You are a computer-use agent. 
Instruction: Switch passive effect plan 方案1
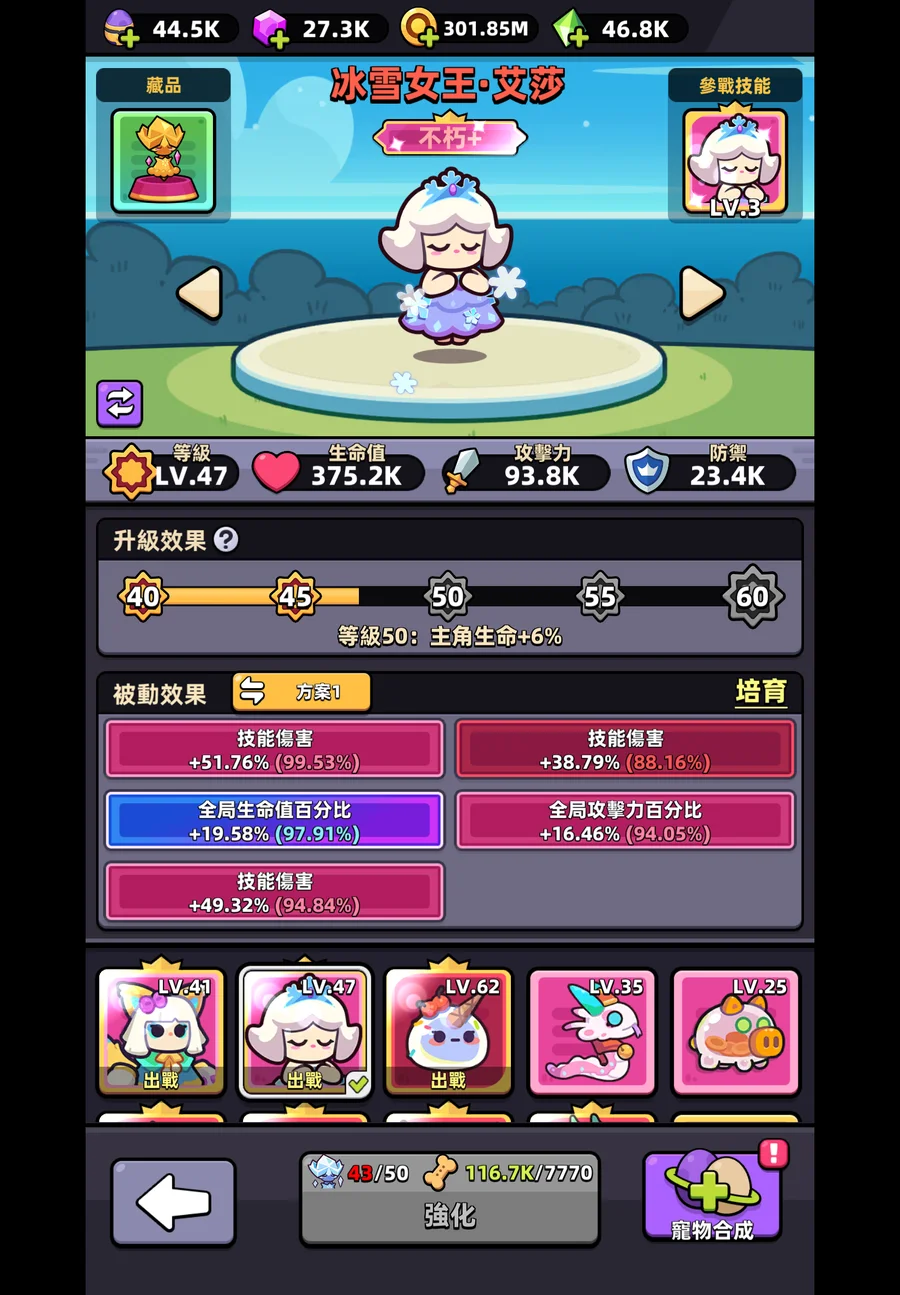pos(301,692)
